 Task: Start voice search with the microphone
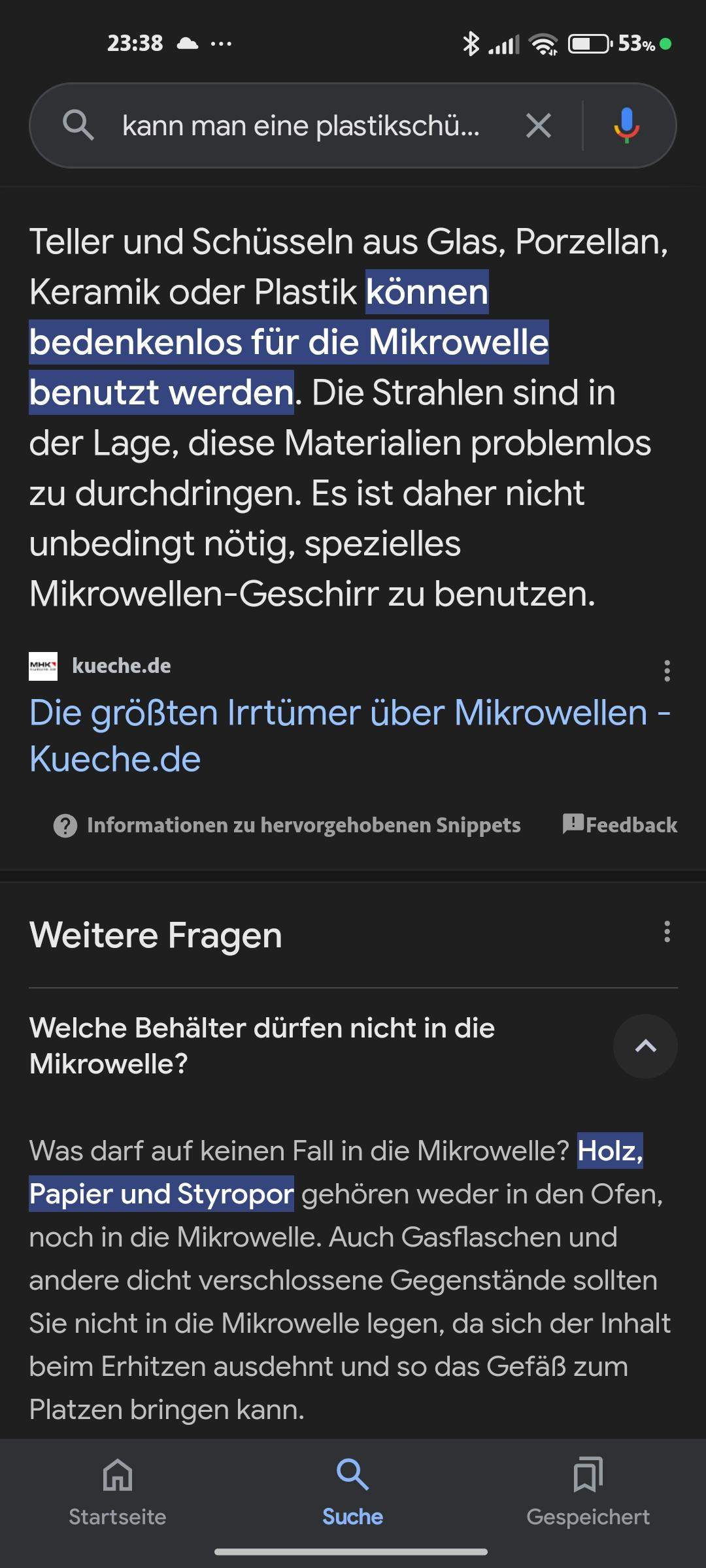click(626, 125)
